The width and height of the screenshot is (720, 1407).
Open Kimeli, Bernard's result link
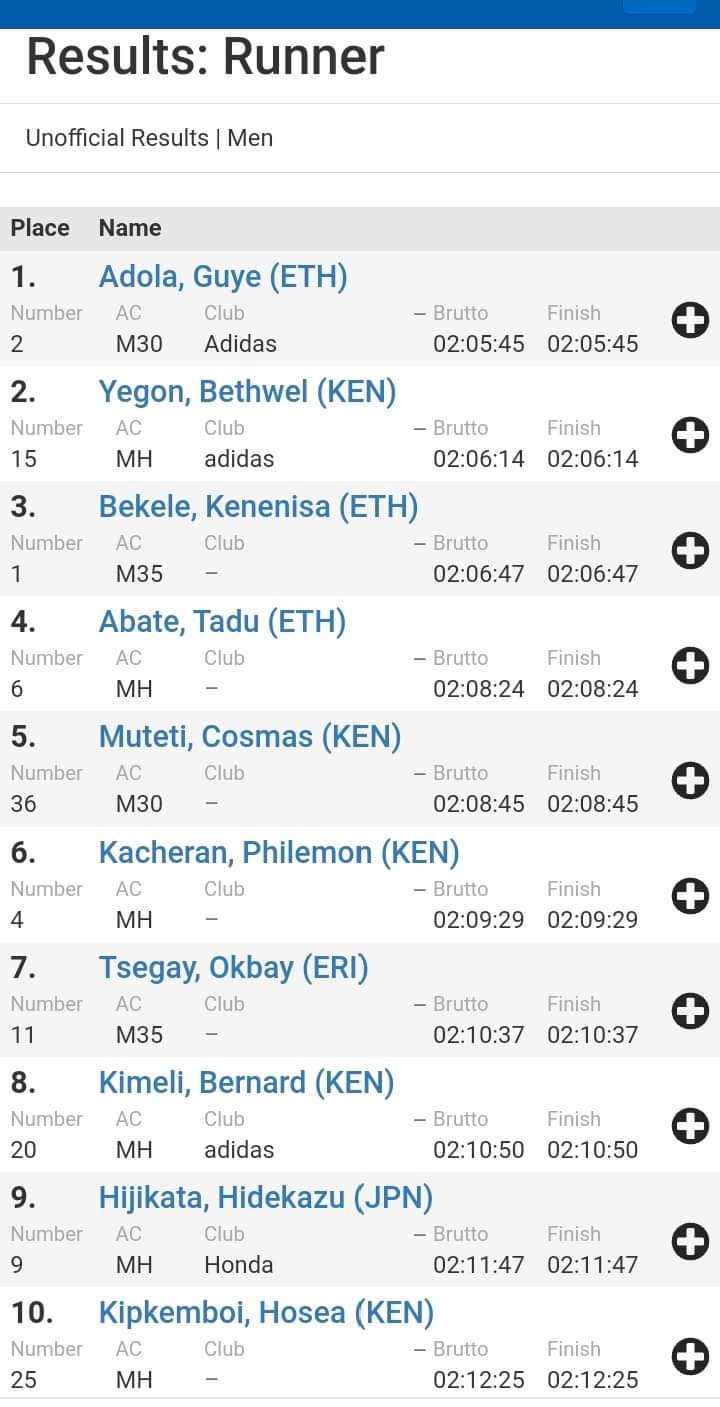pyautogui.click(x=246, y=1083)
